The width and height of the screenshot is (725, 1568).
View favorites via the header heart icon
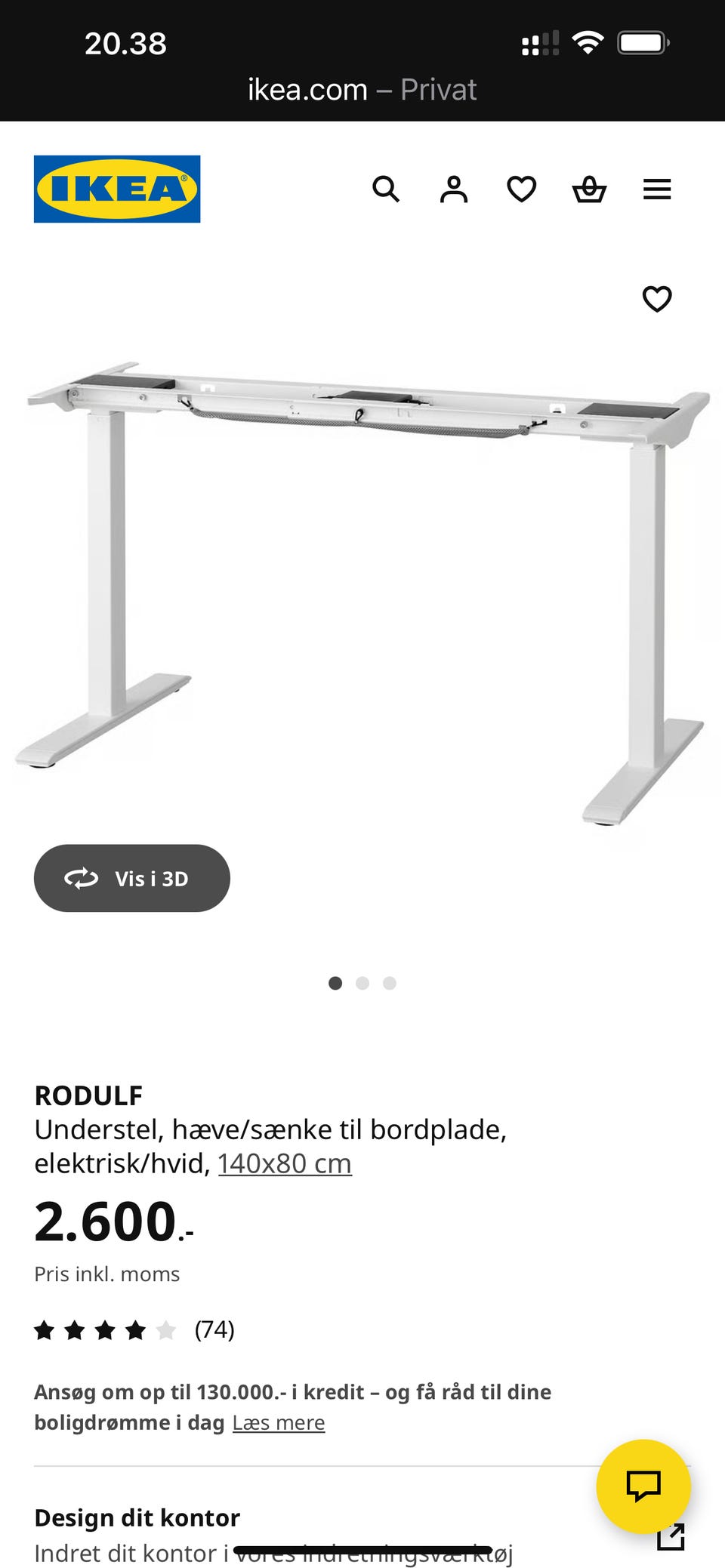[x=522, y=189]
